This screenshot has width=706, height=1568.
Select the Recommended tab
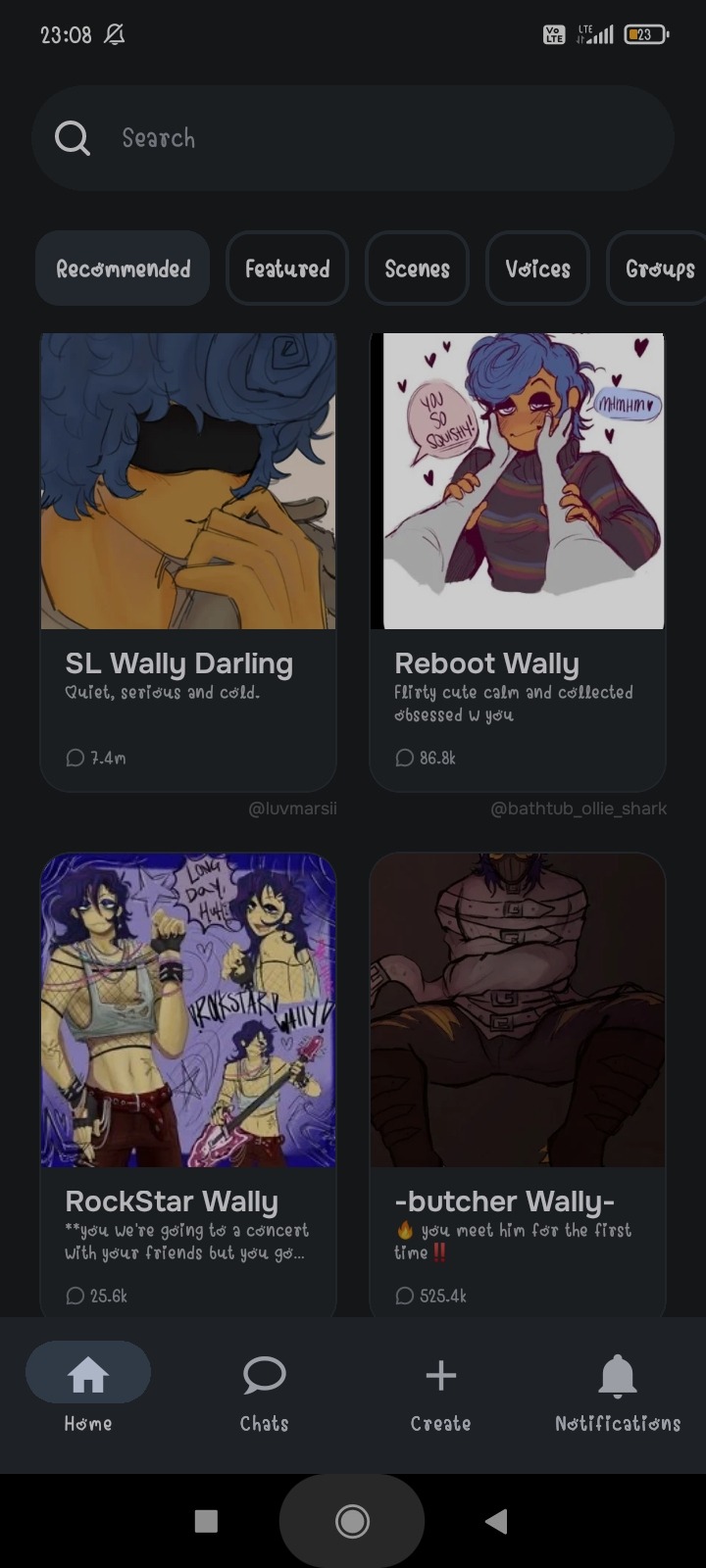tap(123, 269)
